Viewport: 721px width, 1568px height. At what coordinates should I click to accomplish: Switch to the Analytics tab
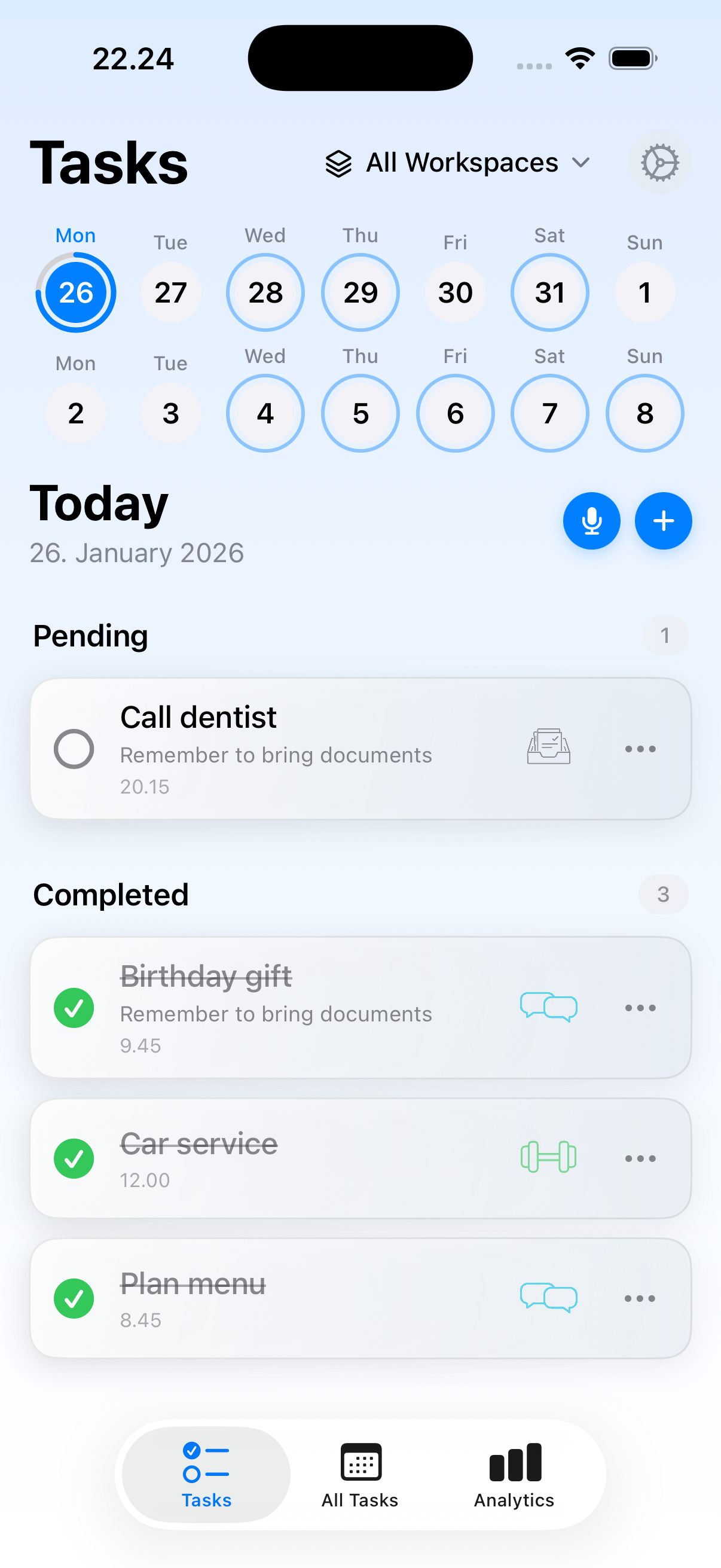click(514, 1473)
